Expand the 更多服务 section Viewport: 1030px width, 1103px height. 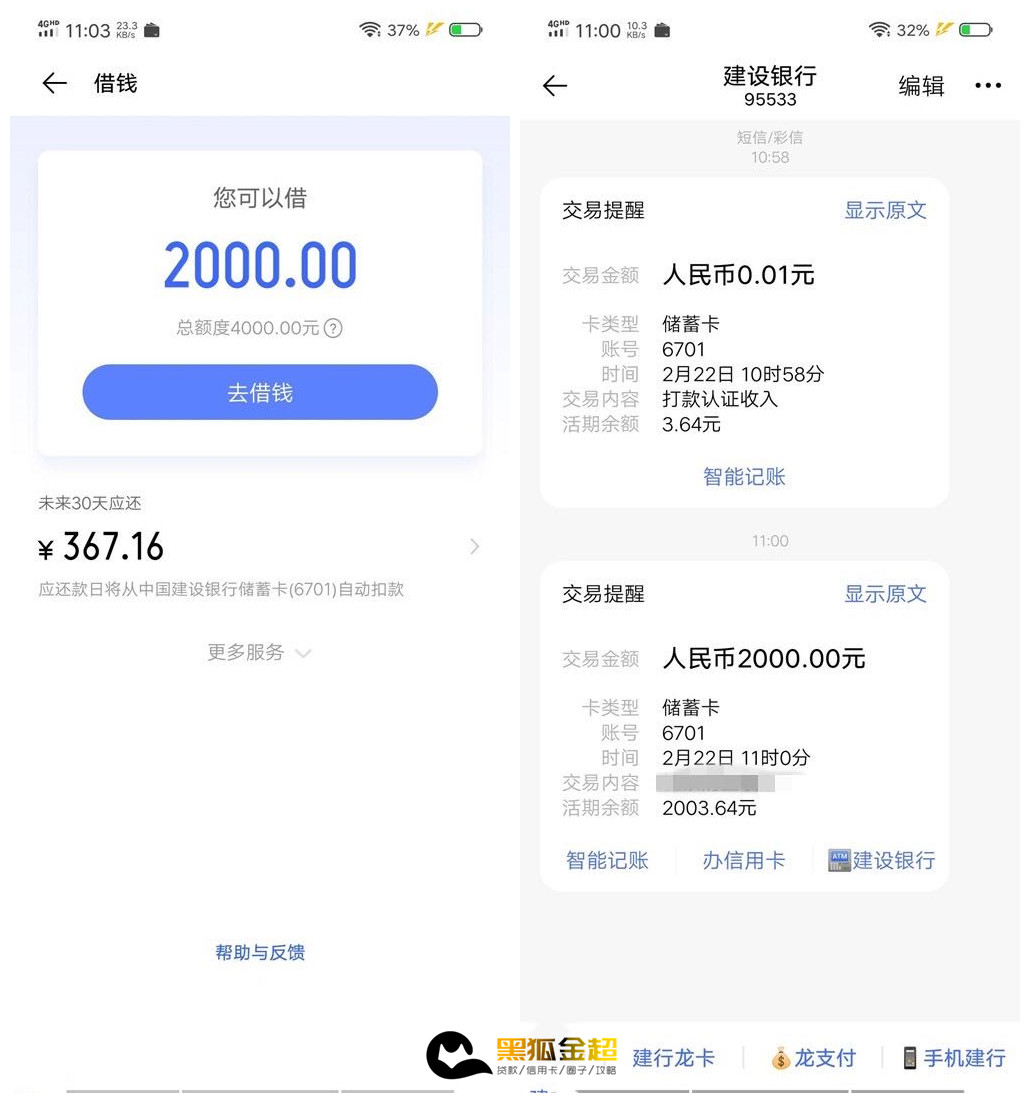(260, 653)
